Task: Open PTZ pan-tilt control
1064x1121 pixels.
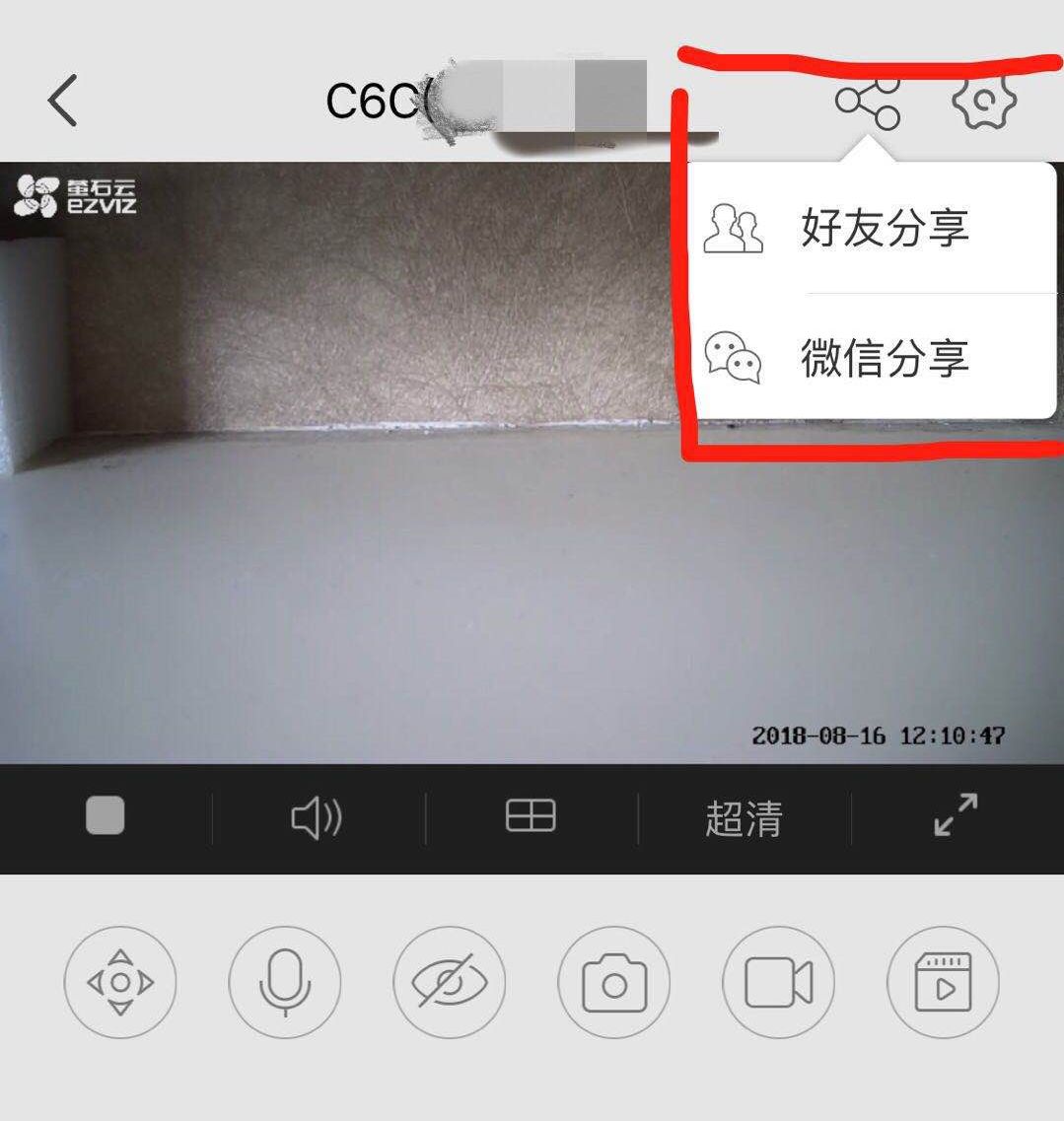Action: click(x=120, y=983)
